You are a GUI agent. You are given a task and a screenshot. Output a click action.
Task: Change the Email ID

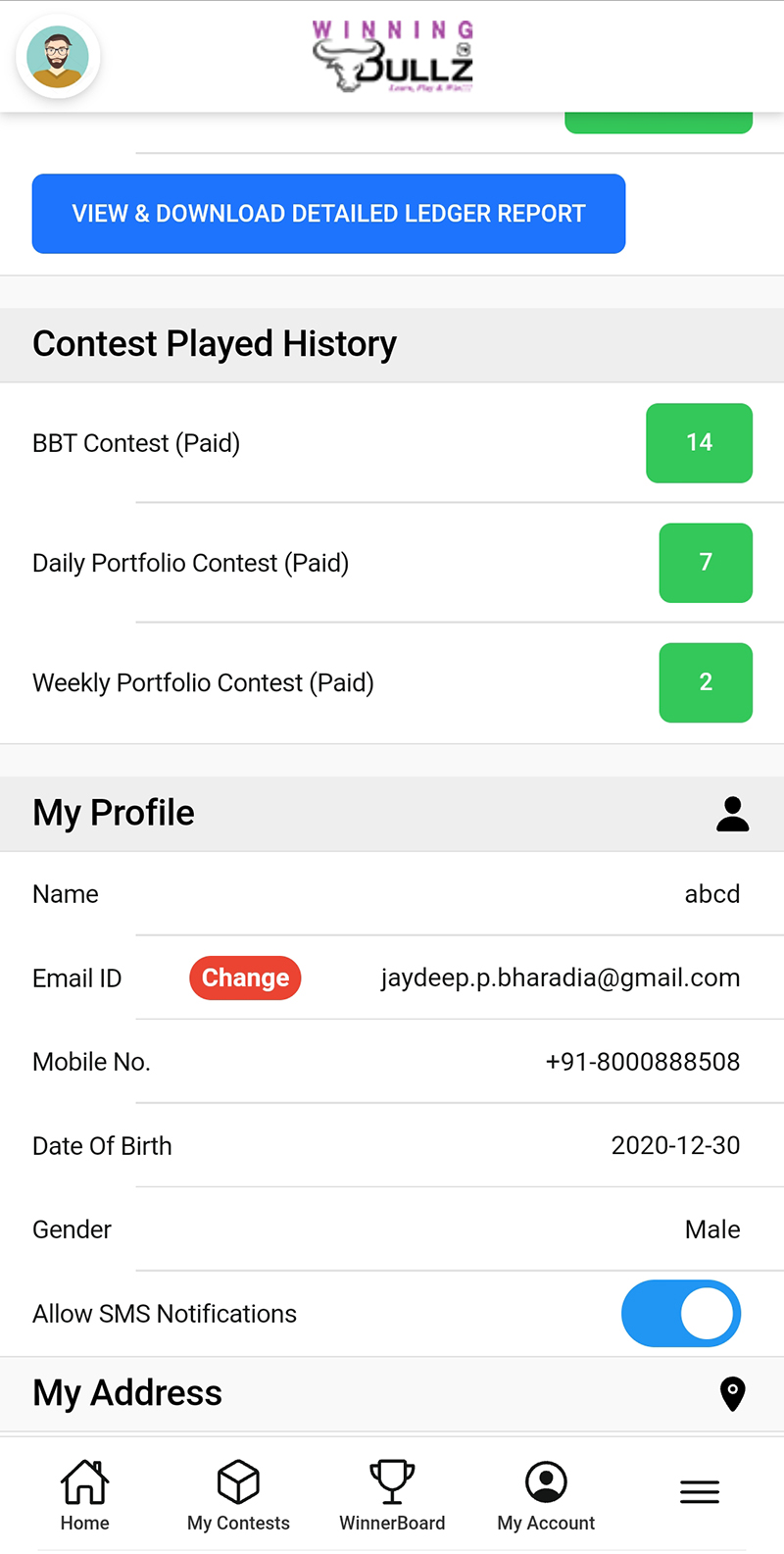coord(245,978)
